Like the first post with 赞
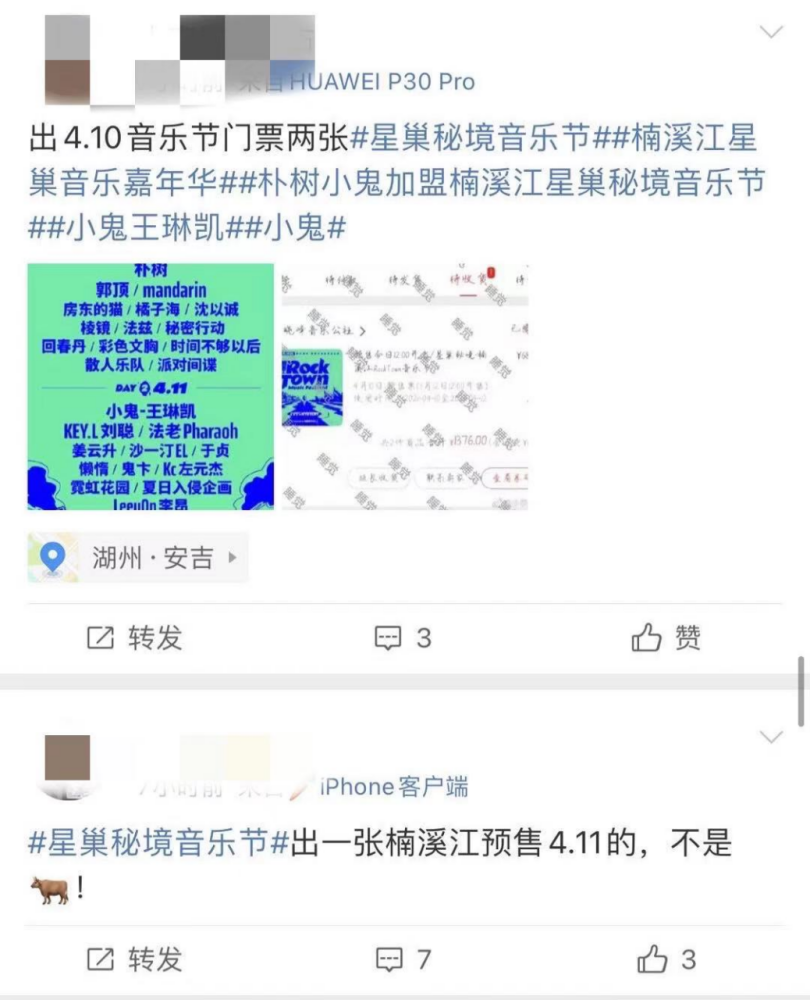 (x=667, y=637)
